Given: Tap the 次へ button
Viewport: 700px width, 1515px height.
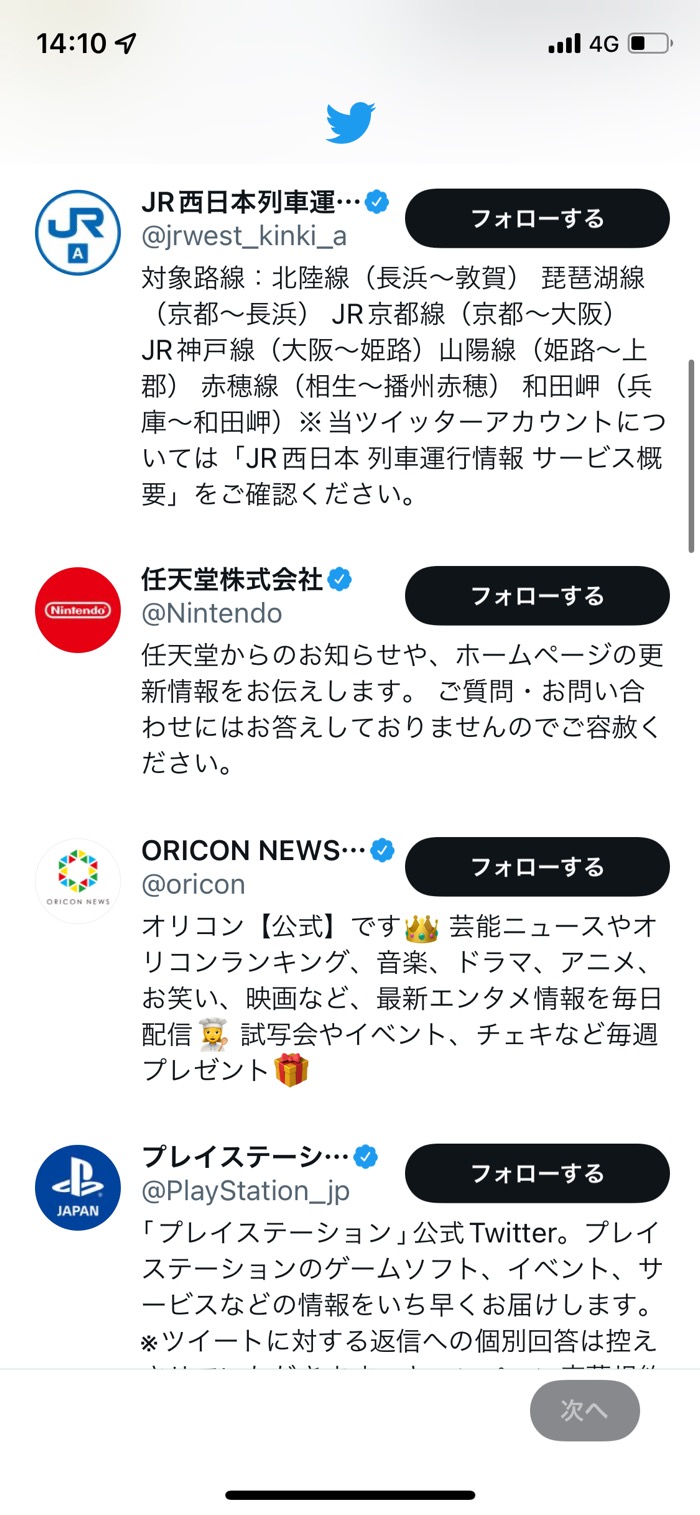Looking at the screenshot, I should (x=584, y=1410).
